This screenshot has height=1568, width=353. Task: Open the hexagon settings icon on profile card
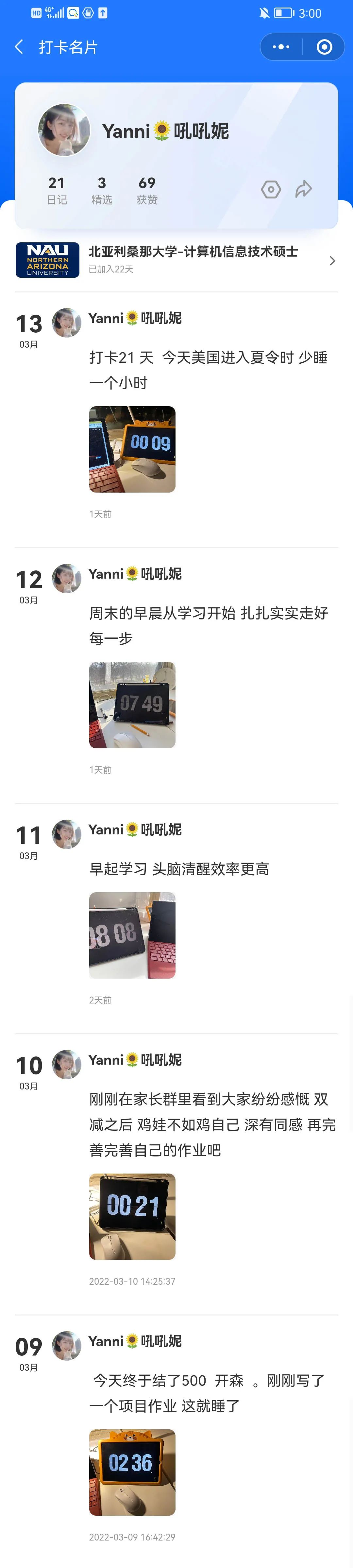click(271, 190)
